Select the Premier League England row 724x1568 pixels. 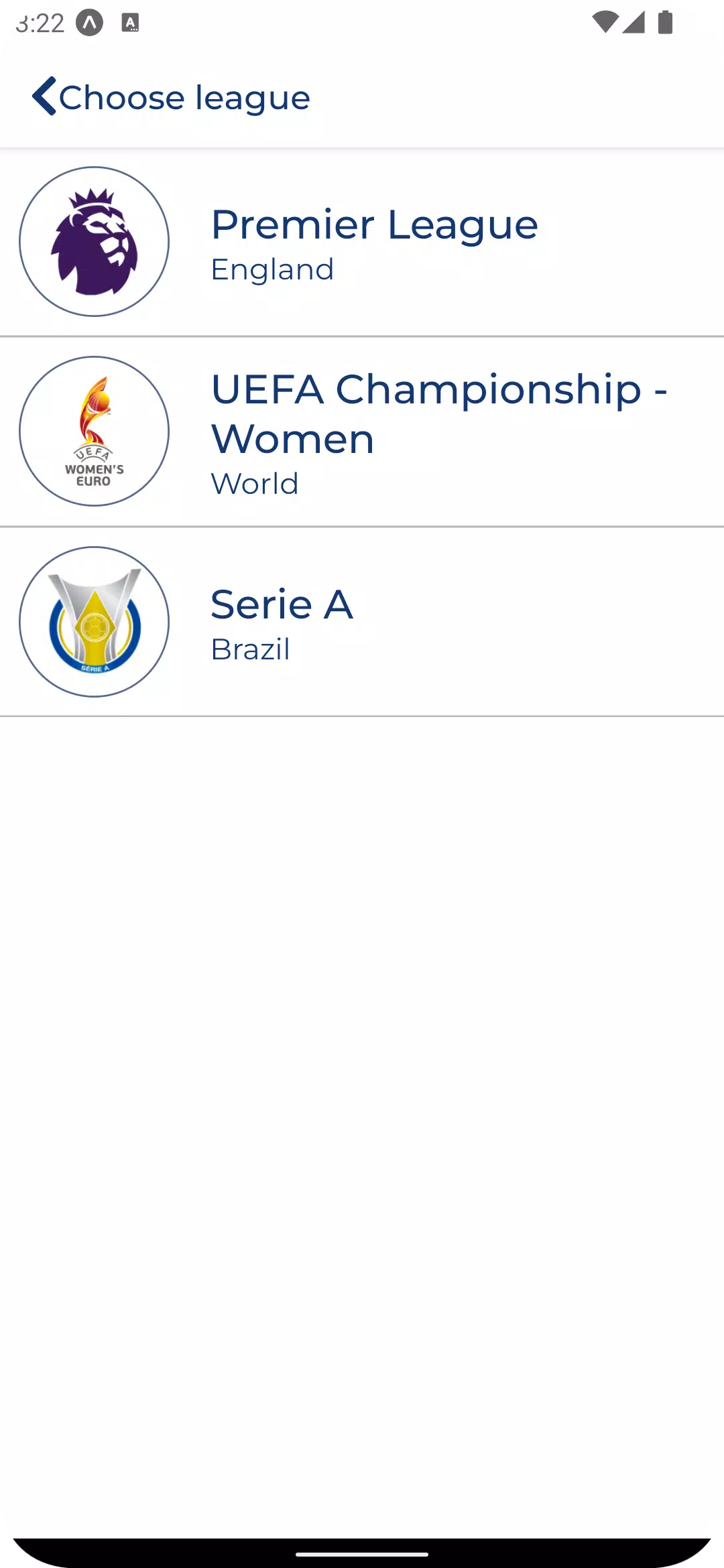pos(362,242)
